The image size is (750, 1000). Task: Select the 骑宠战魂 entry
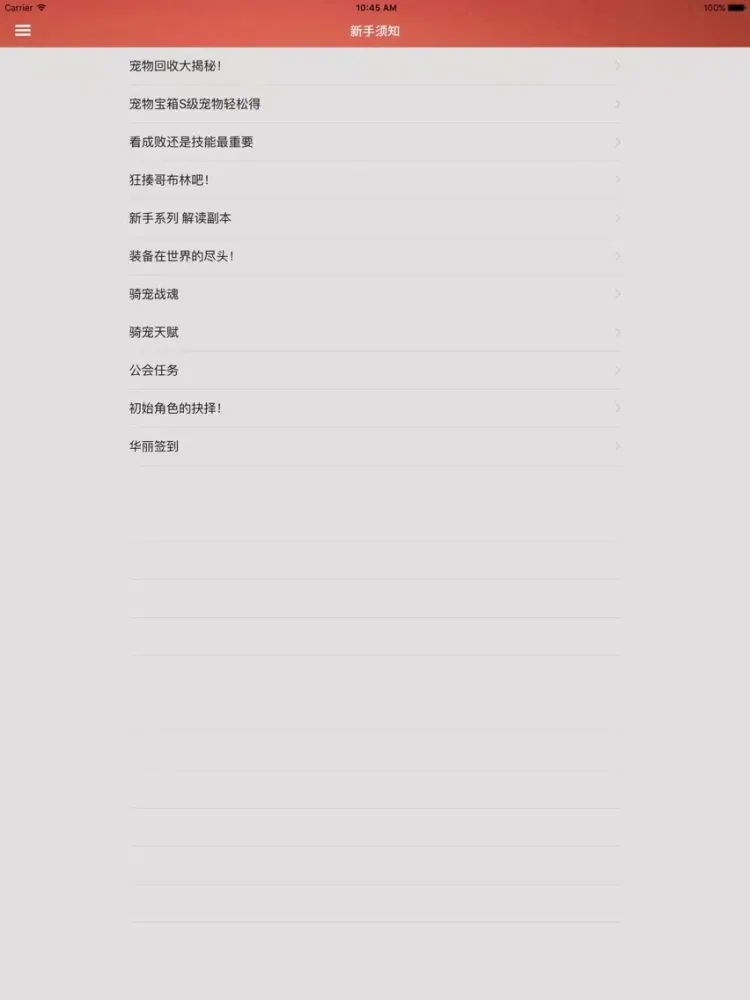[374, 294]
